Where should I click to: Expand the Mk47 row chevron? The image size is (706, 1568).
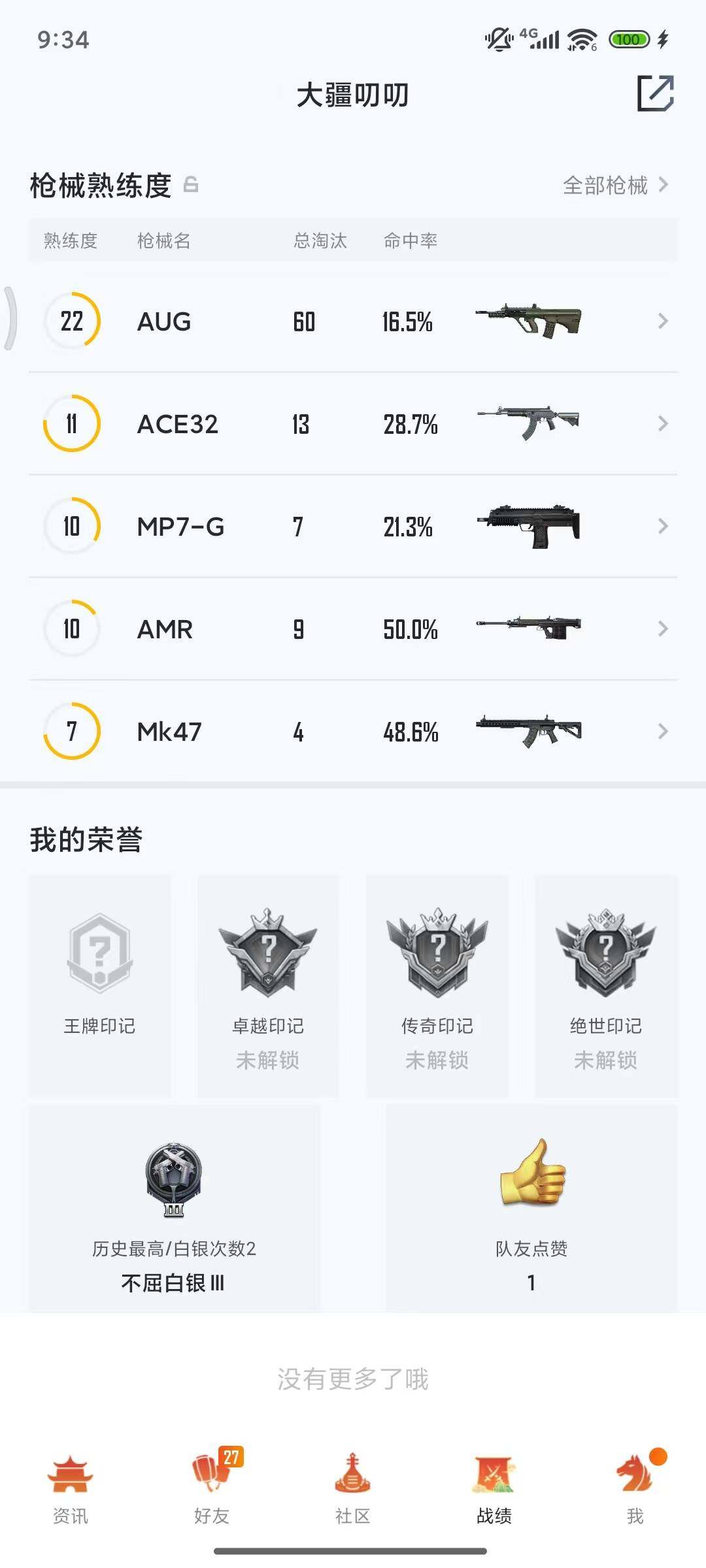click(663, 732)
